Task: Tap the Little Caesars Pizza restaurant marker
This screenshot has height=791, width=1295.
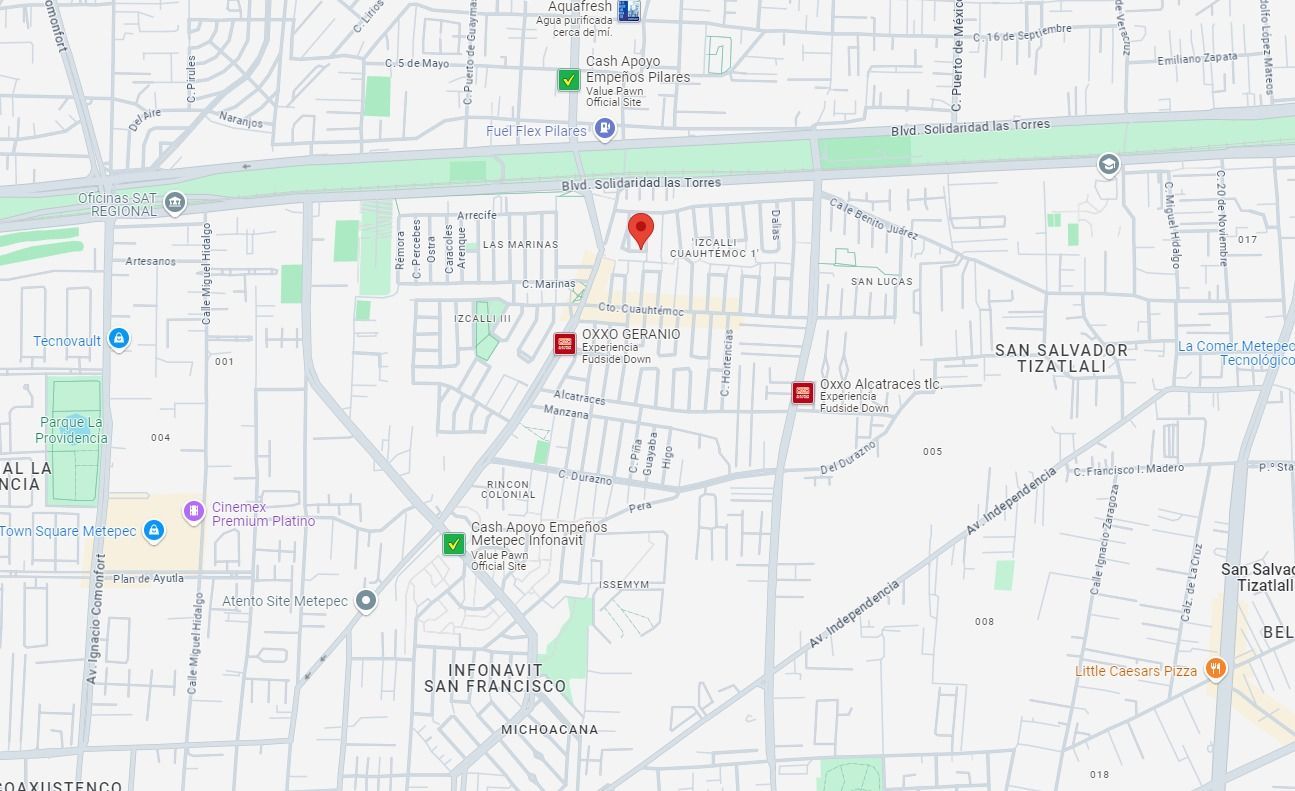Action: [x=1215, y=669]
